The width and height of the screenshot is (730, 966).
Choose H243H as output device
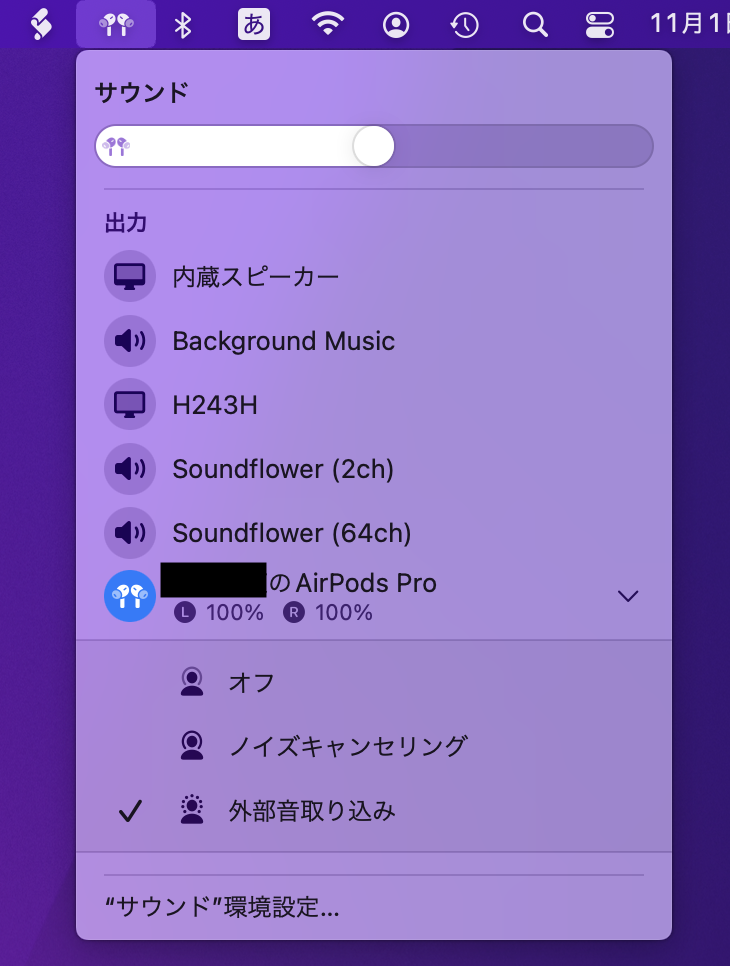point(214,405)
